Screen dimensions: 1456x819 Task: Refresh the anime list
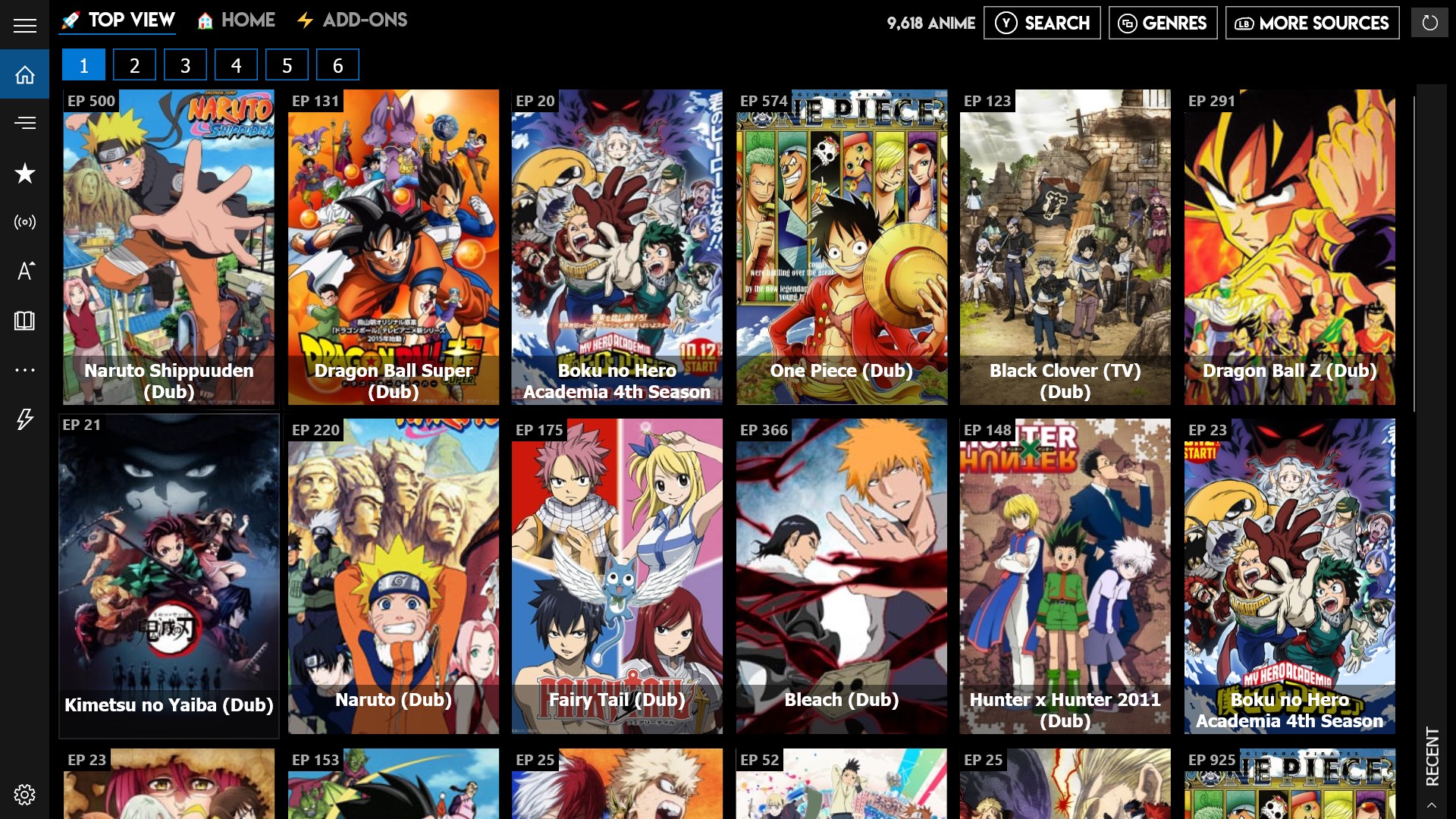1429,23
